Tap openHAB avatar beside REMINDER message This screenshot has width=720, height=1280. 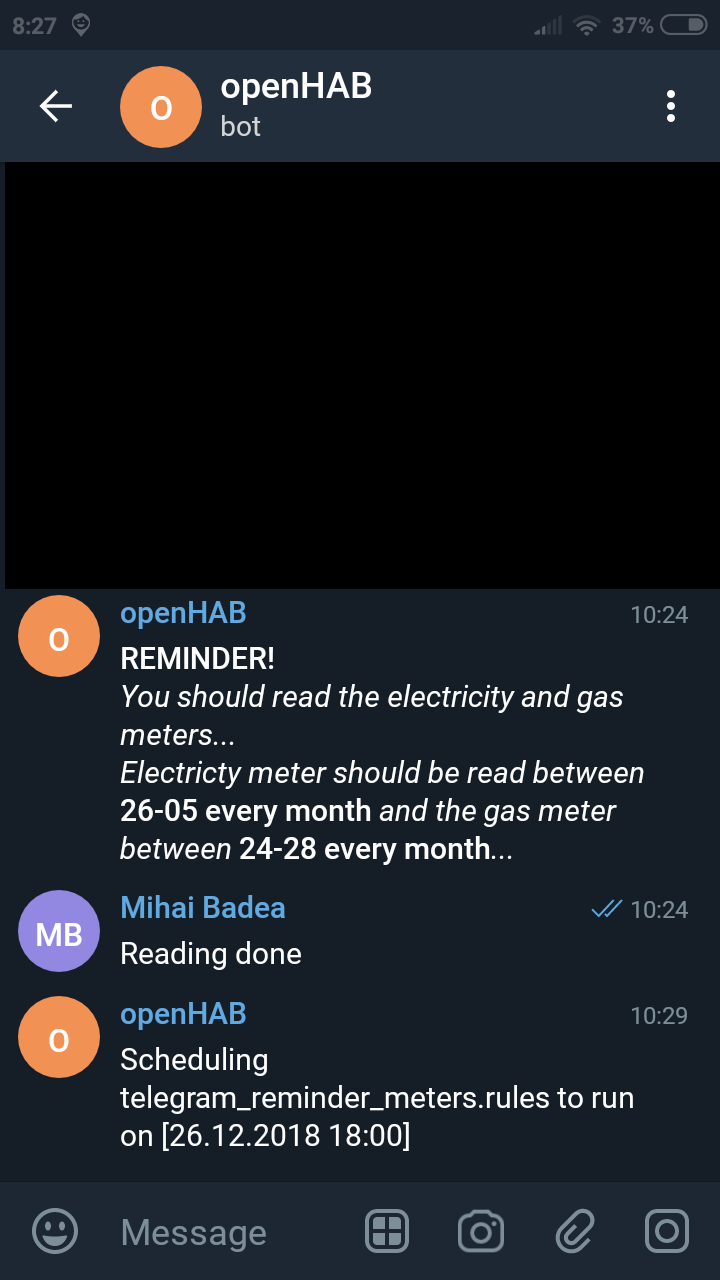[x=59, y=637]
